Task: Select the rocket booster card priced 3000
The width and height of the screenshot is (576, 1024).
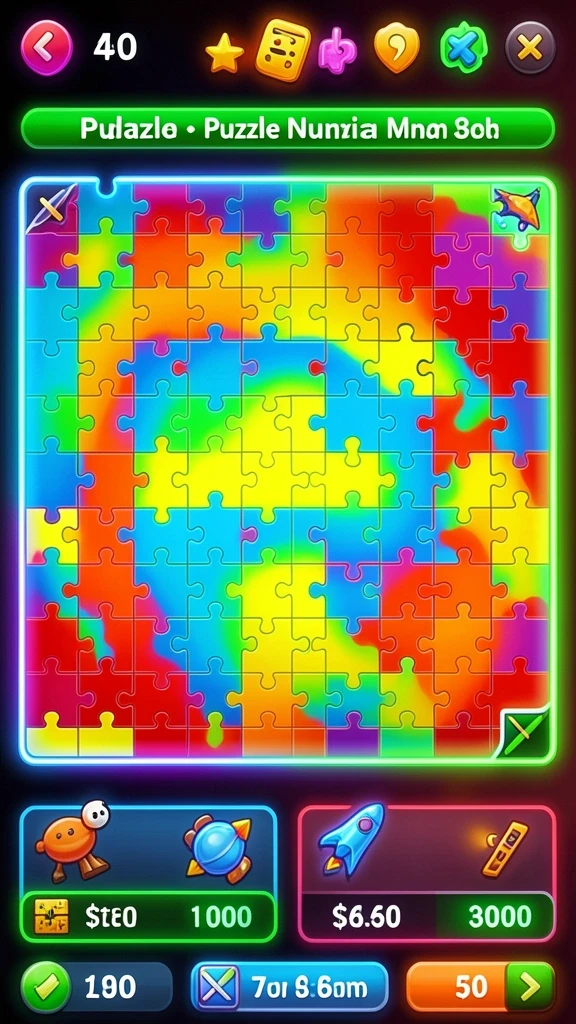Action: click(x=427, y=874)
